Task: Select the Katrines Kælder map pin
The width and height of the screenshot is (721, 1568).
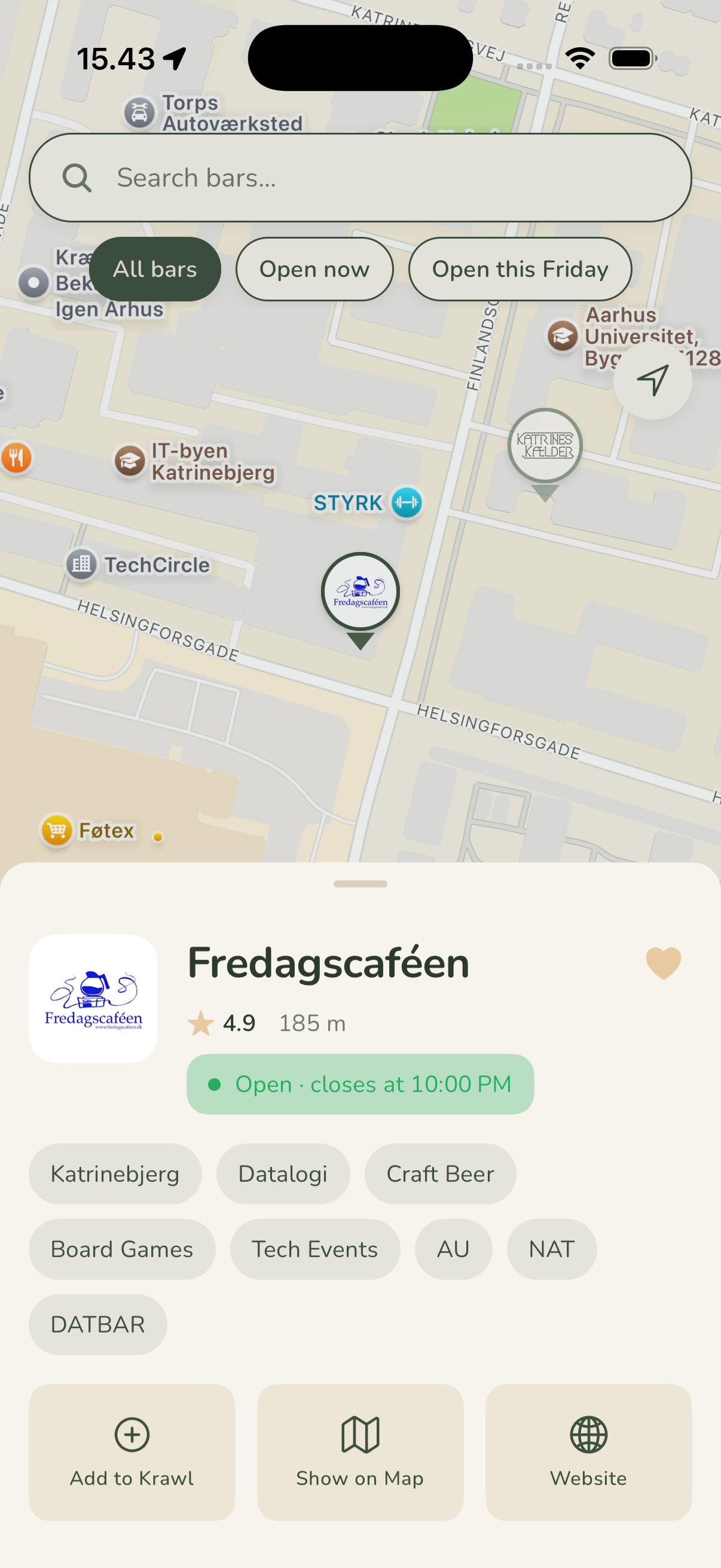Action: [x=545, y=453]
